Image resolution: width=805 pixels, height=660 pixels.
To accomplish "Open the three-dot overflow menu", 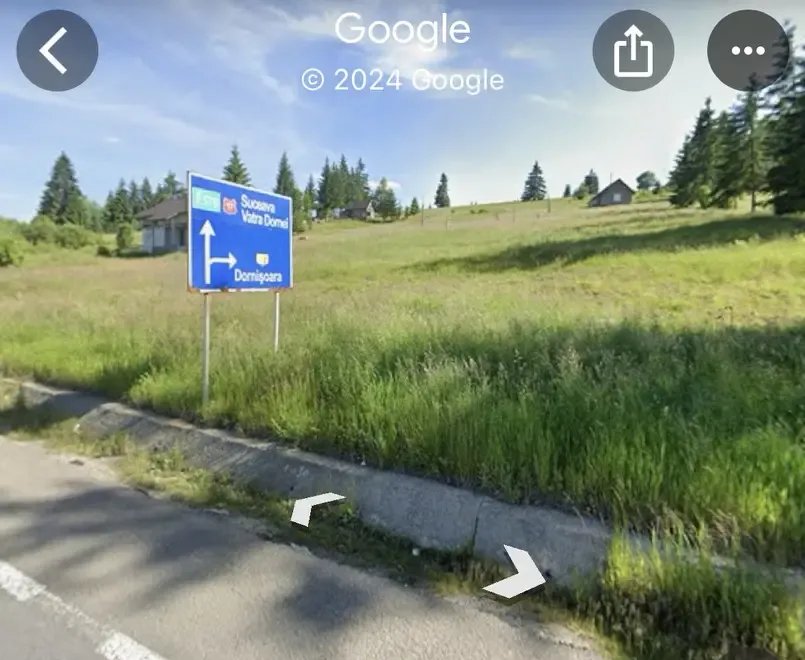I will pos(747,50).
